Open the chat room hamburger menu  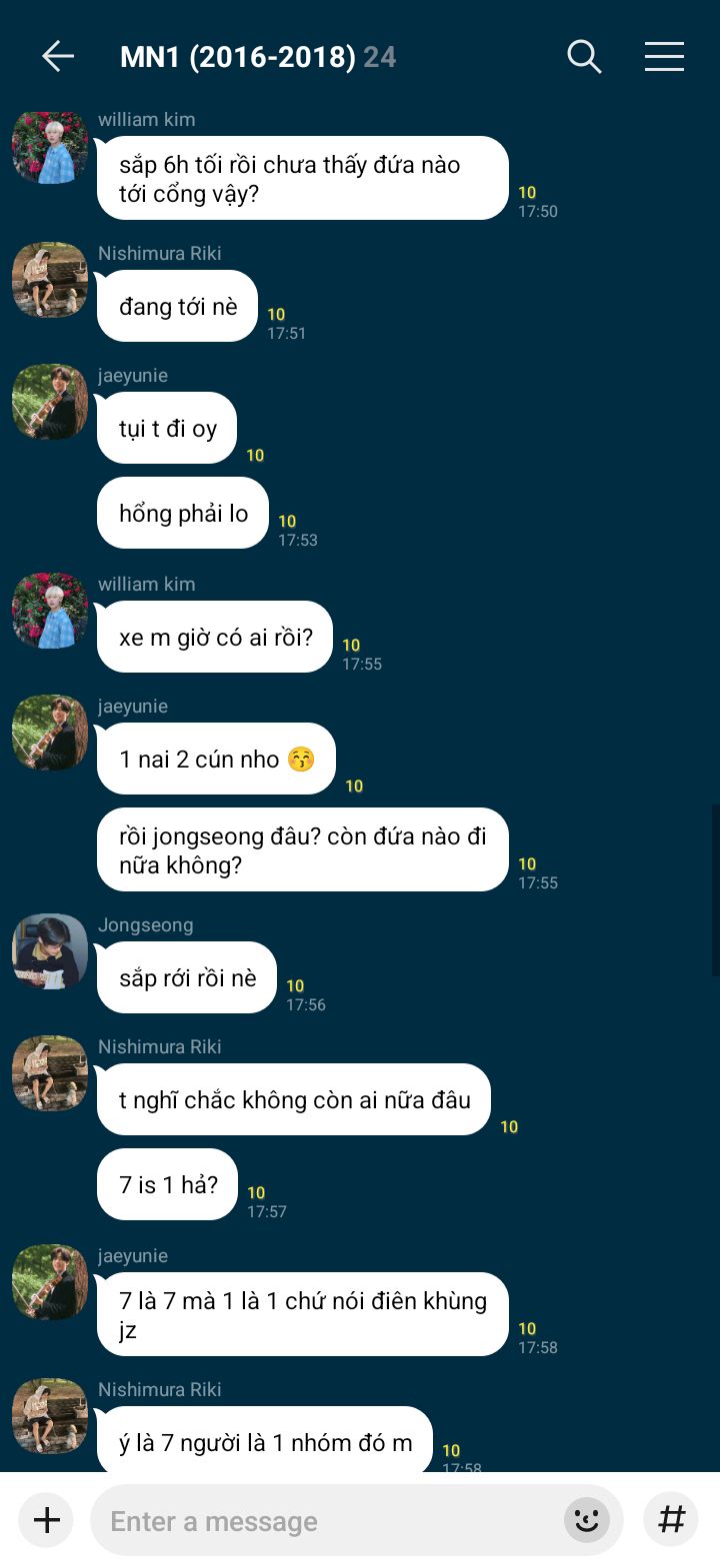tap(664, 57)
